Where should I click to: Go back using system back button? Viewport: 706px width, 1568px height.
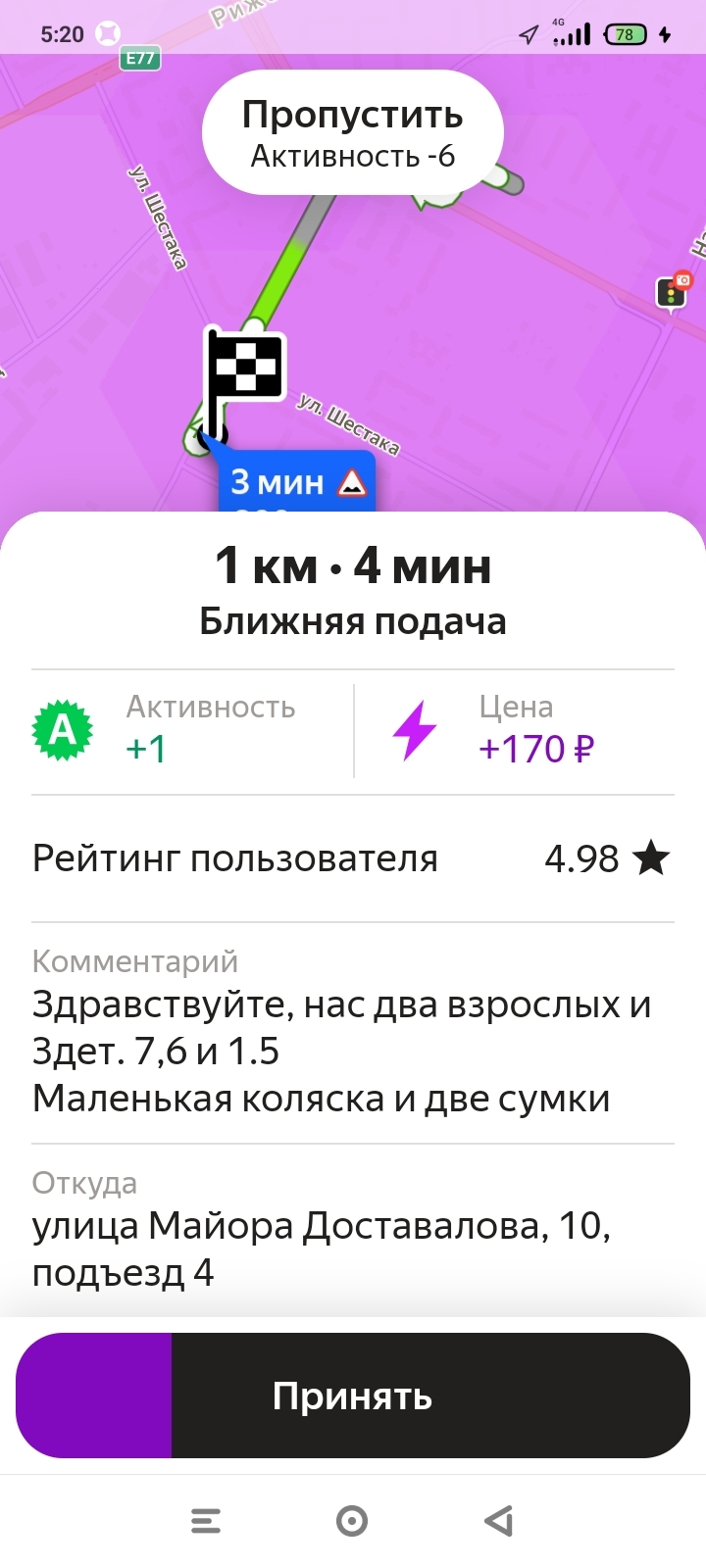click(499, 1521)
